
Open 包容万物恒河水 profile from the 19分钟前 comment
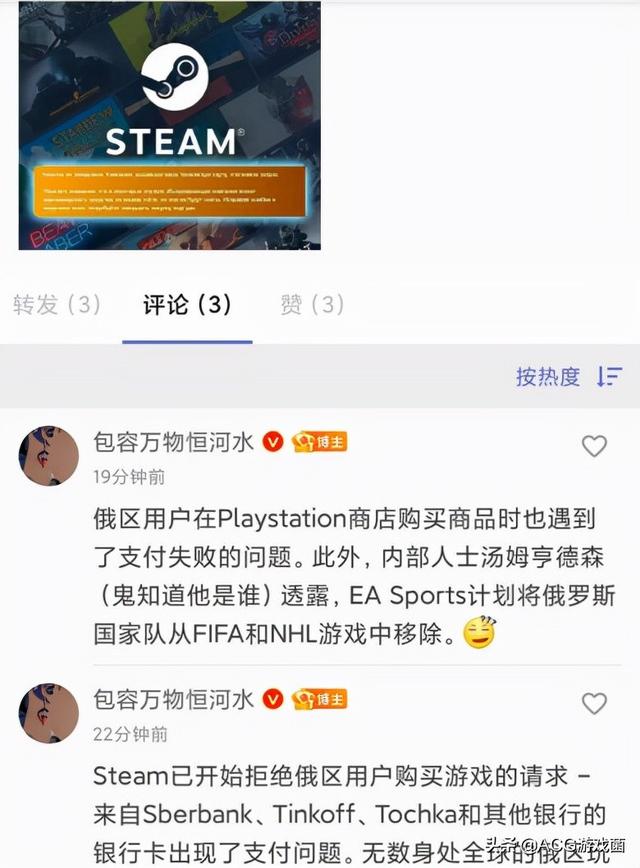173,442
